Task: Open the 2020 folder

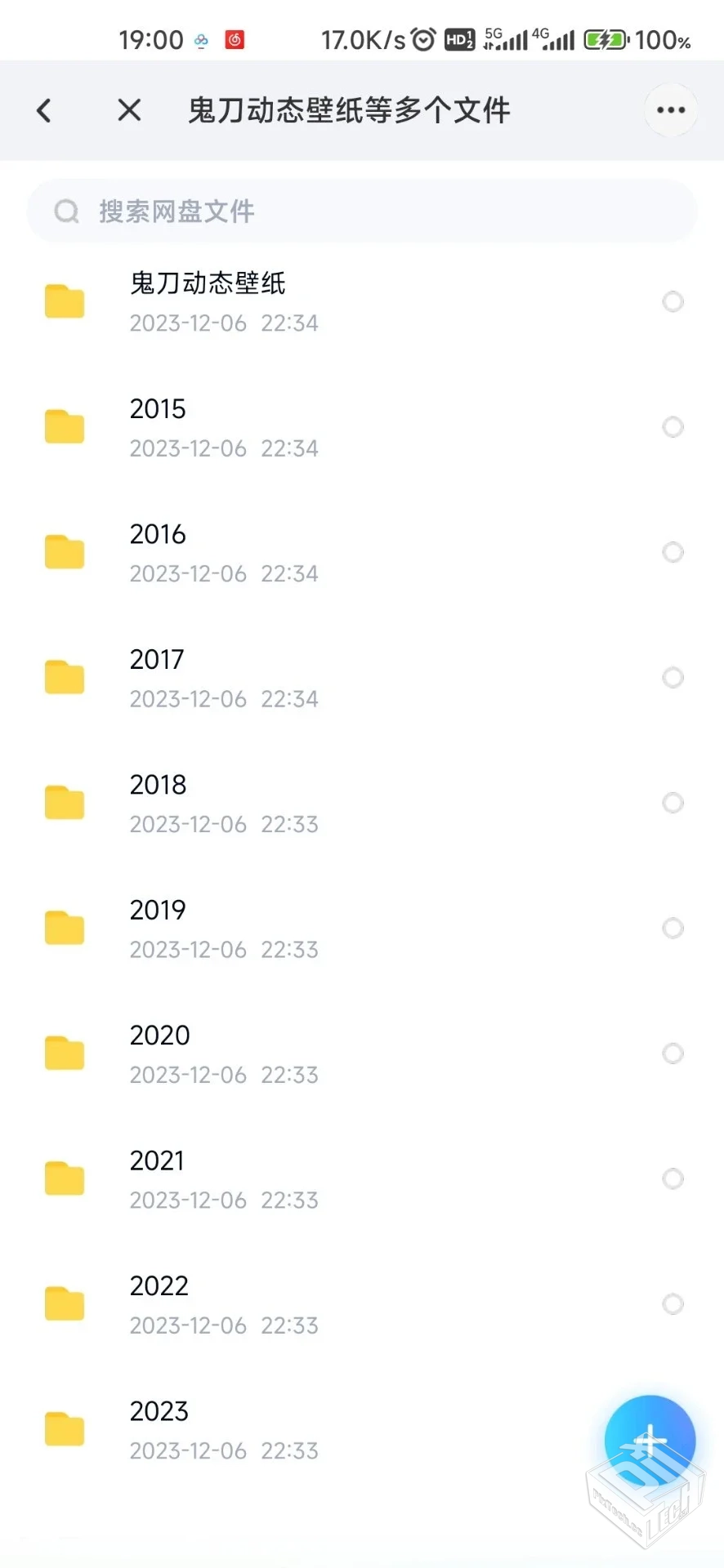Action: 159,1036
